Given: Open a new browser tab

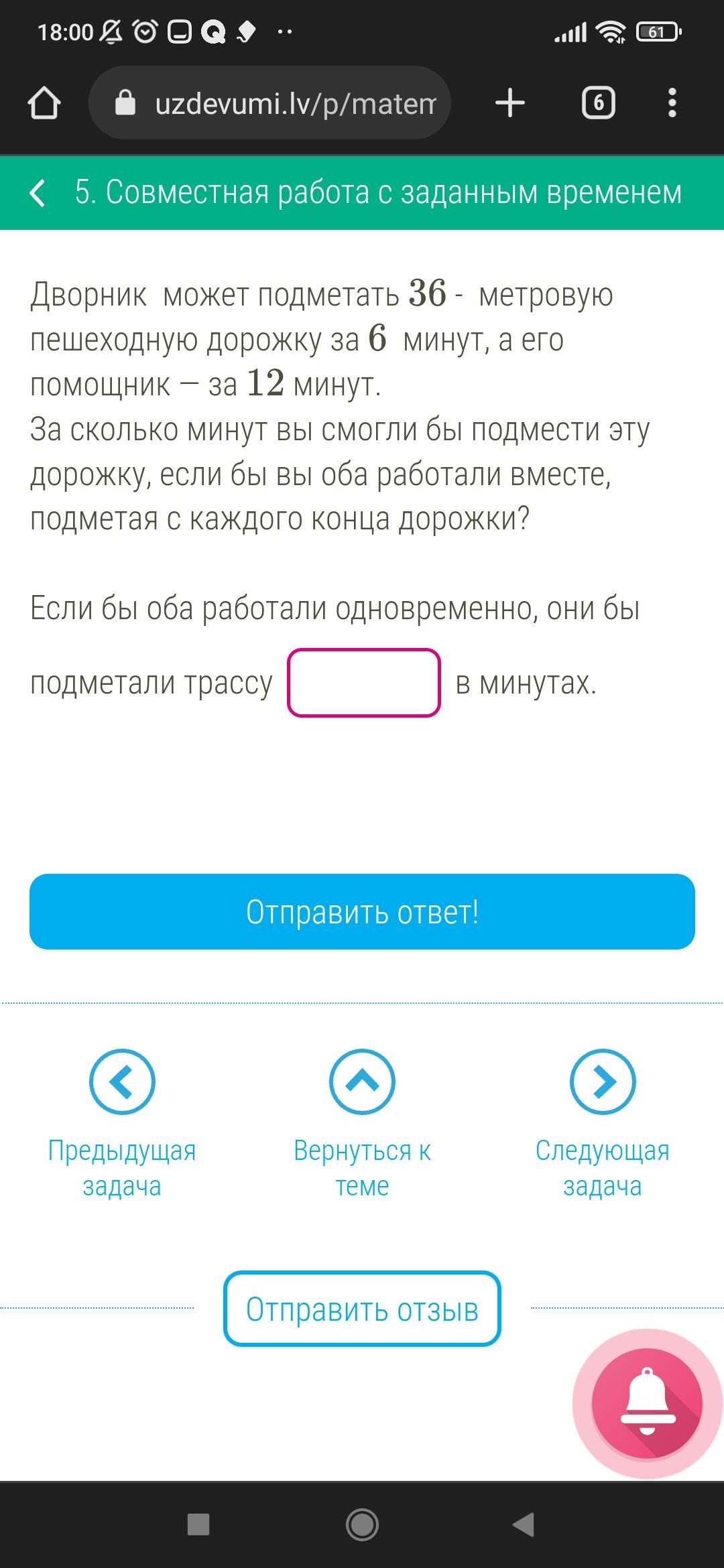Looking at the screenshot, I should click(510, 103).
